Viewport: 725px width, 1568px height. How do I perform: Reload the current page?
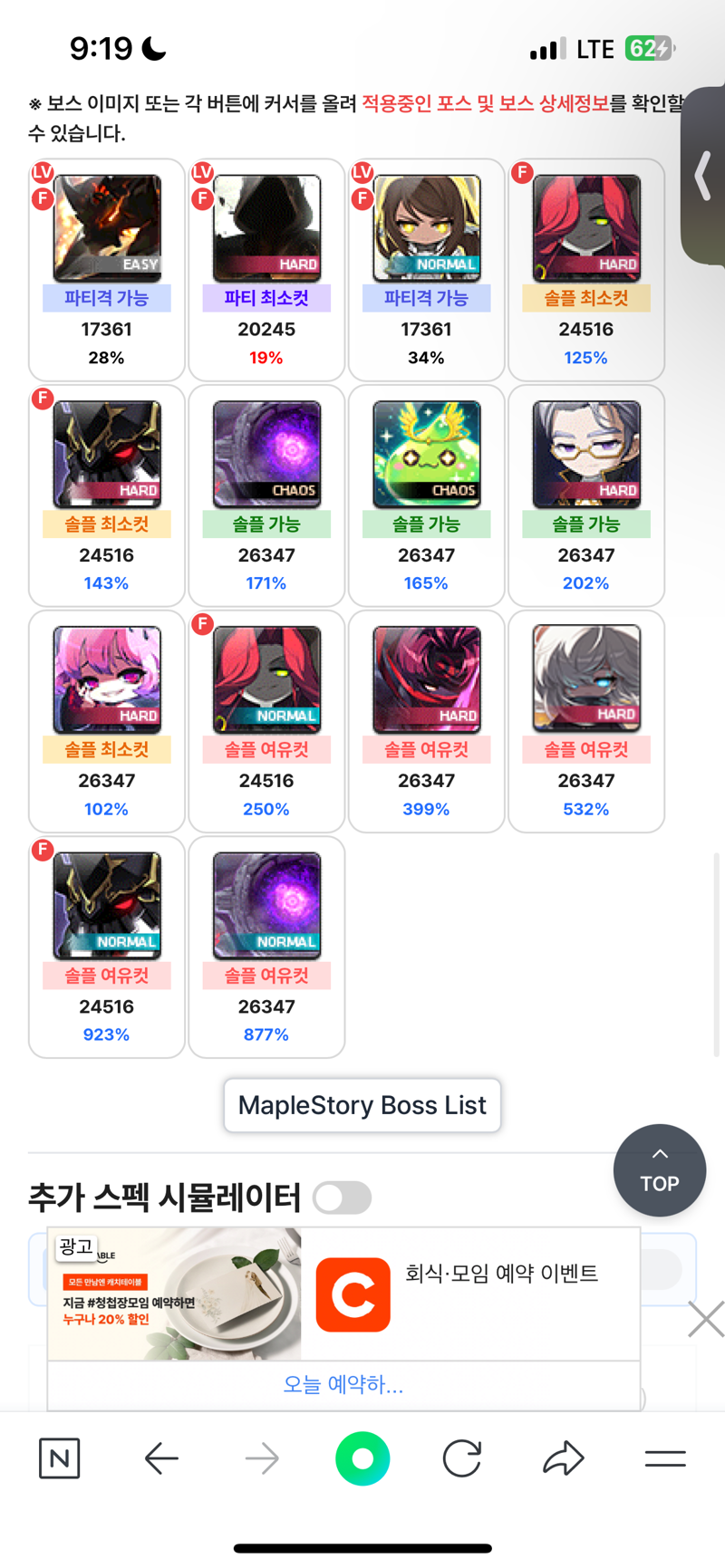[462, 1458]
